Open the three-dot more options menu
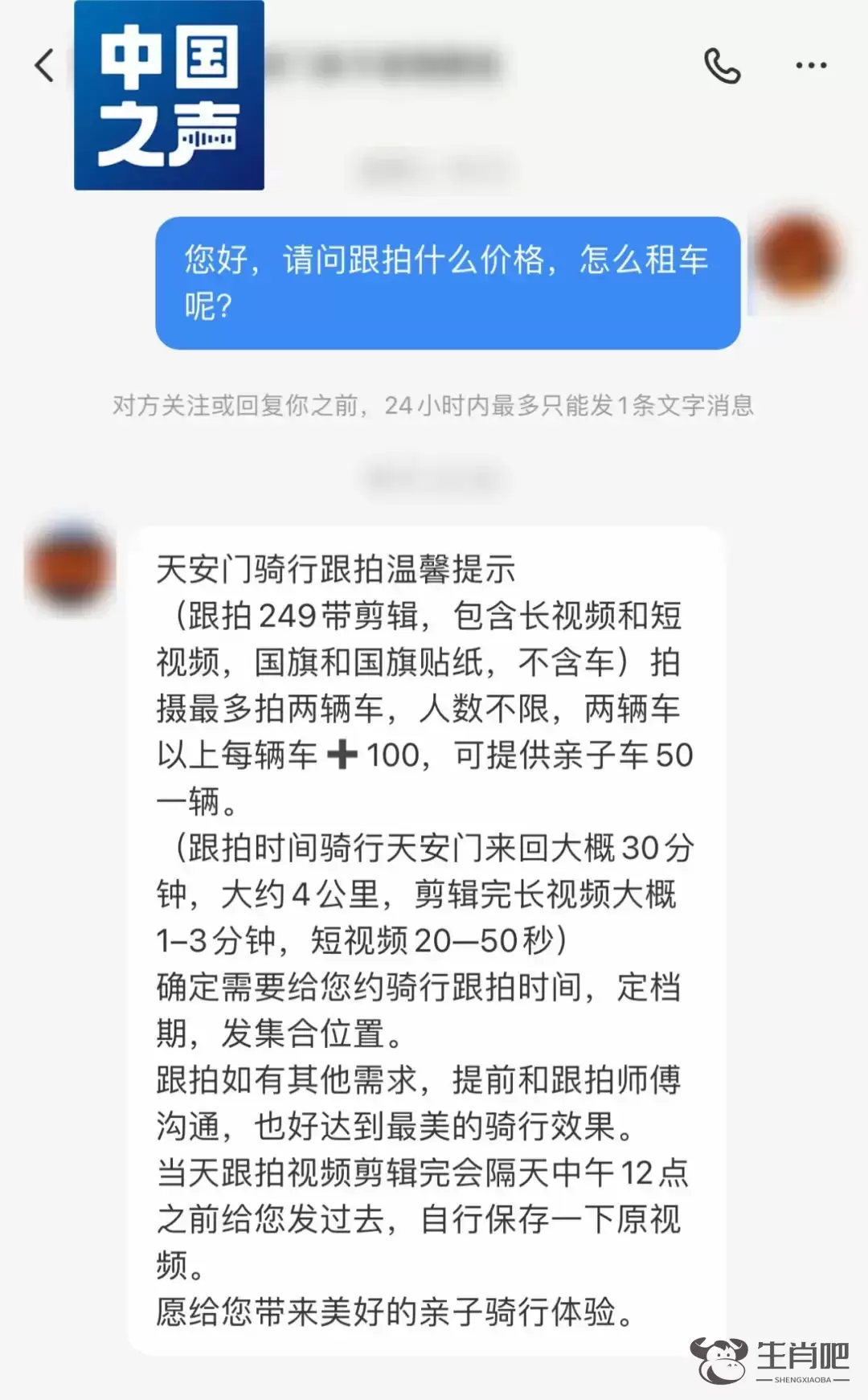The image size is (868, 1400). [811, 66]
